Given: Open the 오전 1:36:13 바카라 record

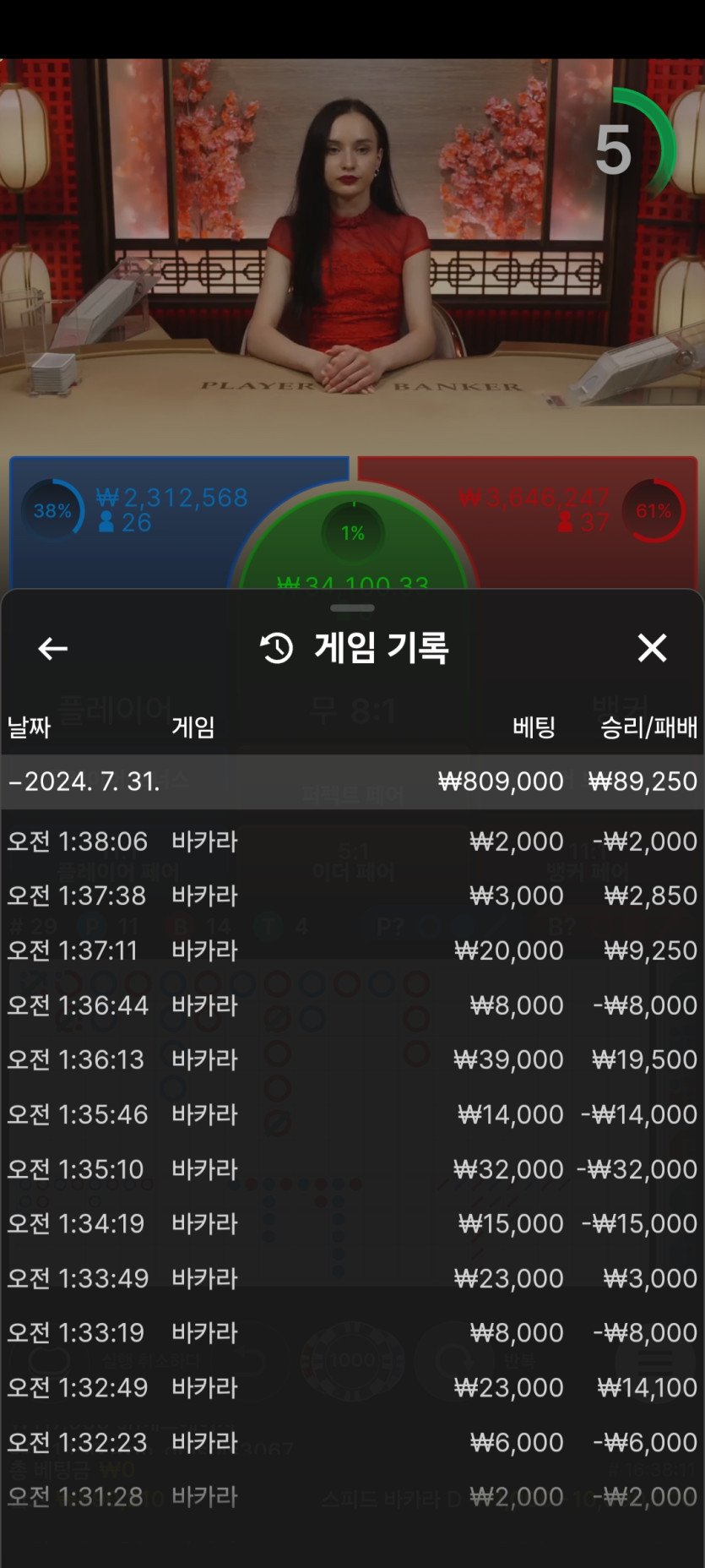Looking at the screenshot, I should [x=352, y=1059].
